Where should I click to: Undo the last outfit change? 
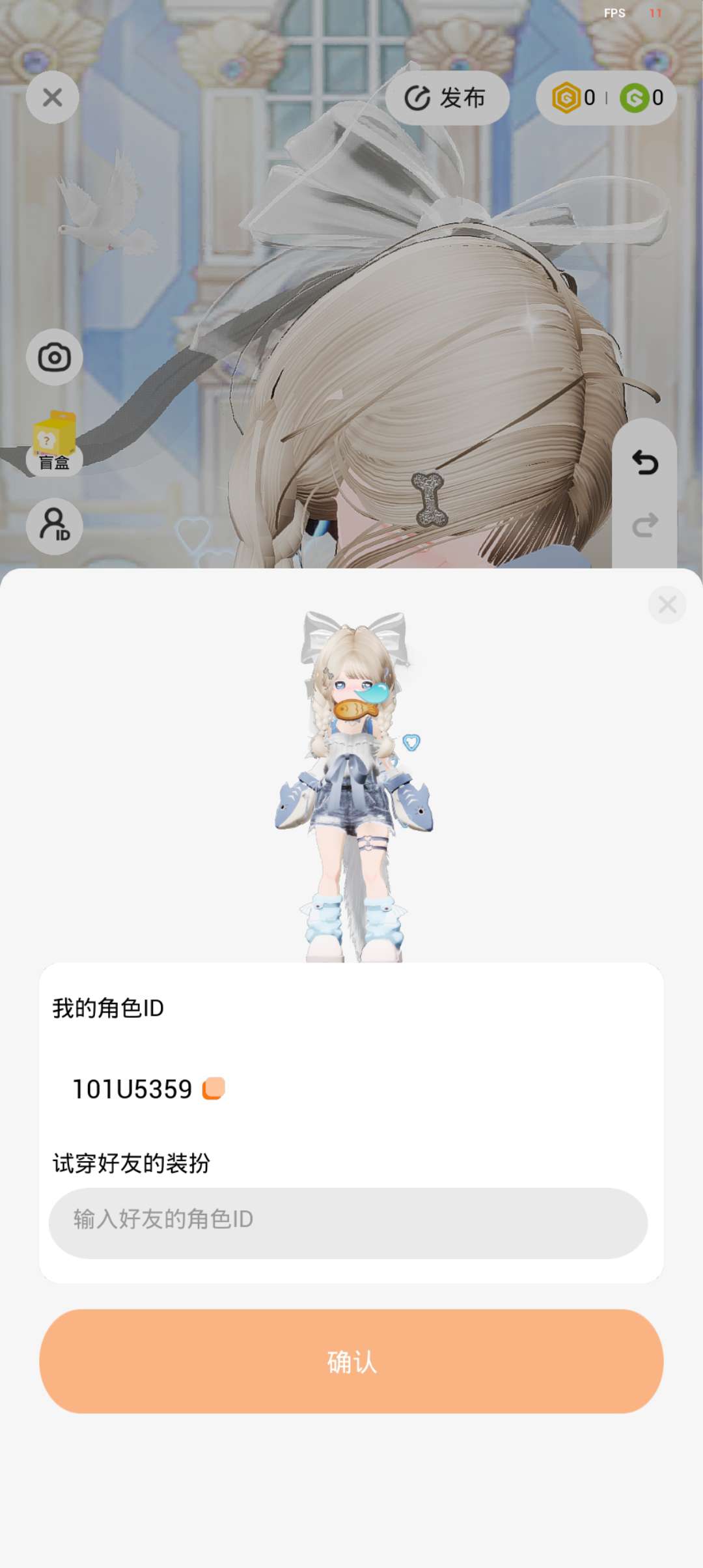(645, 462)
